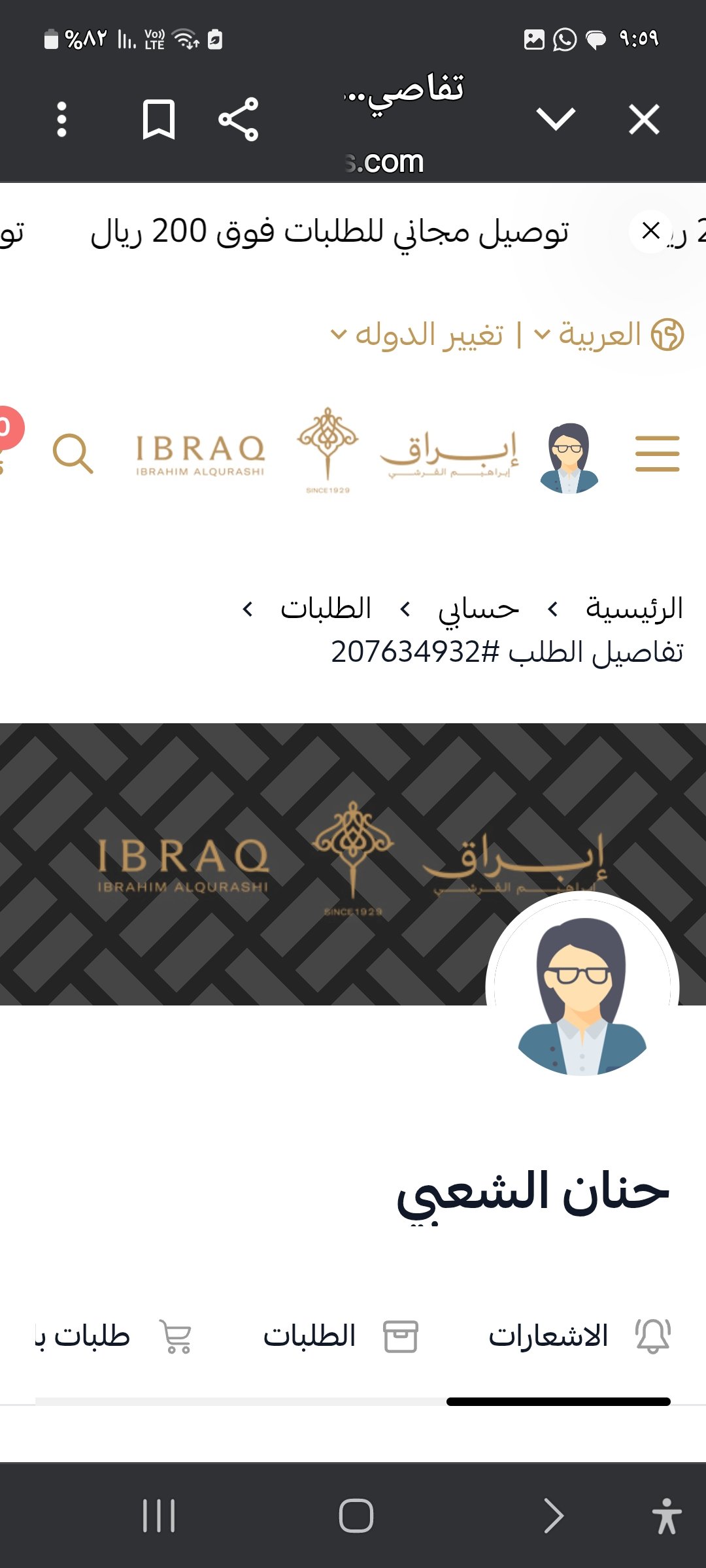Screen dimensions: 706x1568
Task: Close the in-app browser tab
Action: [x=644, y=120]
